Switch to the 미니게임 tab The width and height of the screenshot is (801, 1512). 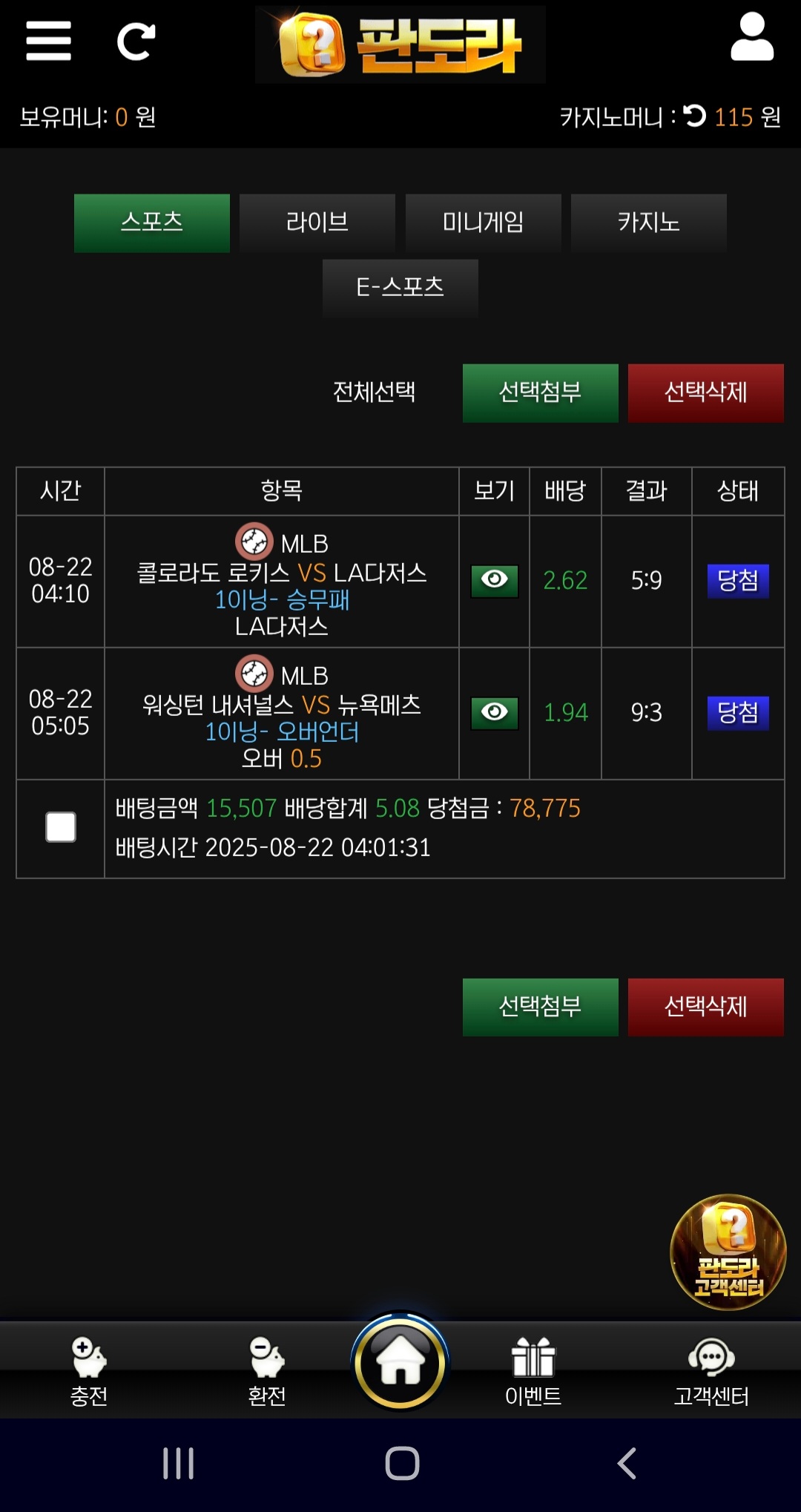click(483, 223)
